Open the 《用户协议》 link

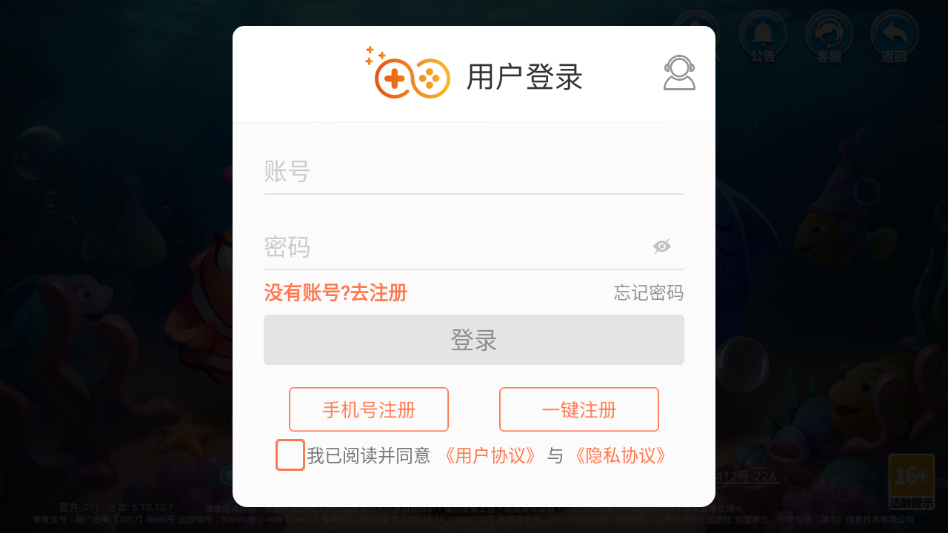tap(490, 456)
